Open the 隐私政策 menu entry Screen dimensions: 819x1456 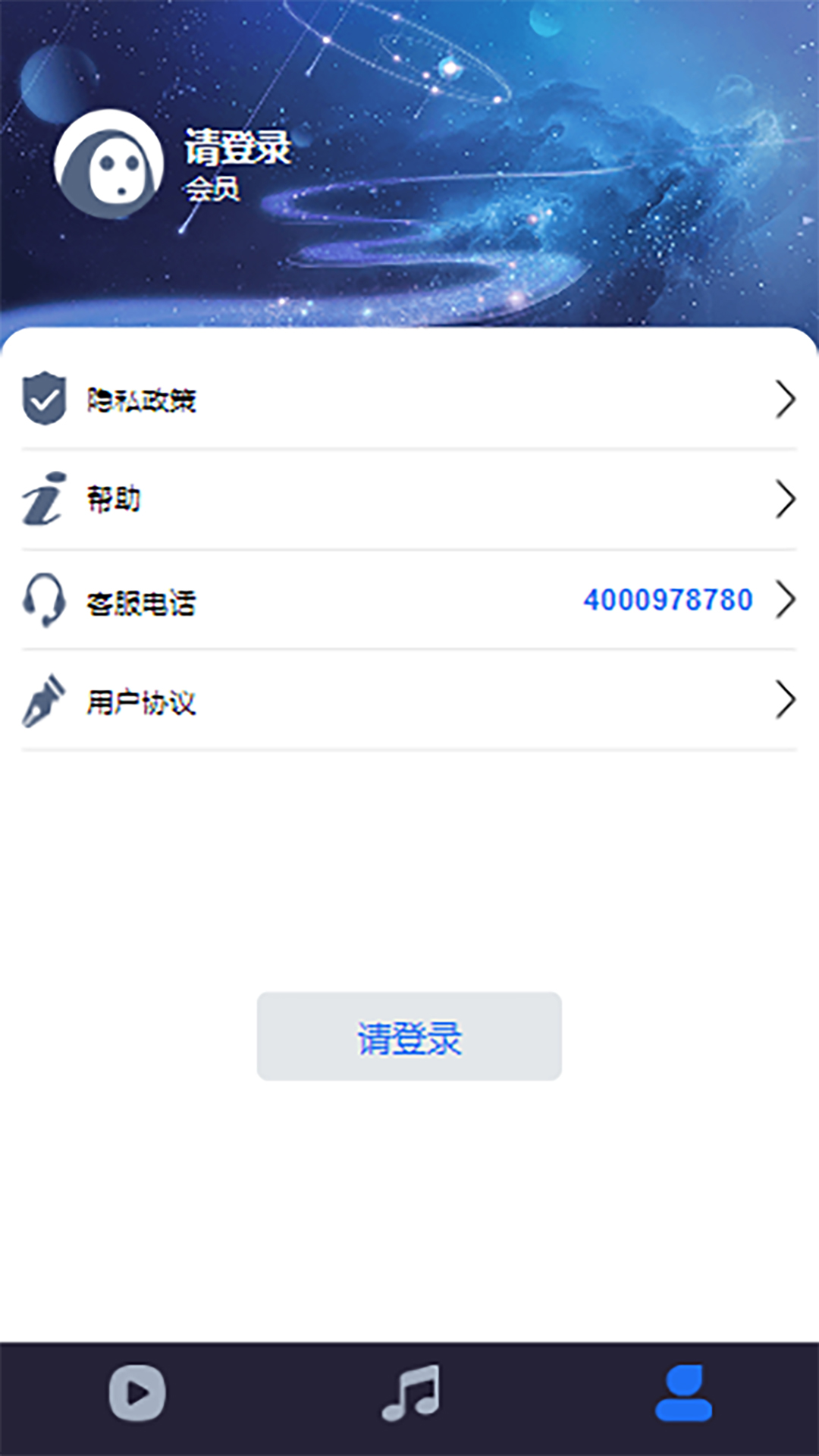[141, 400]
